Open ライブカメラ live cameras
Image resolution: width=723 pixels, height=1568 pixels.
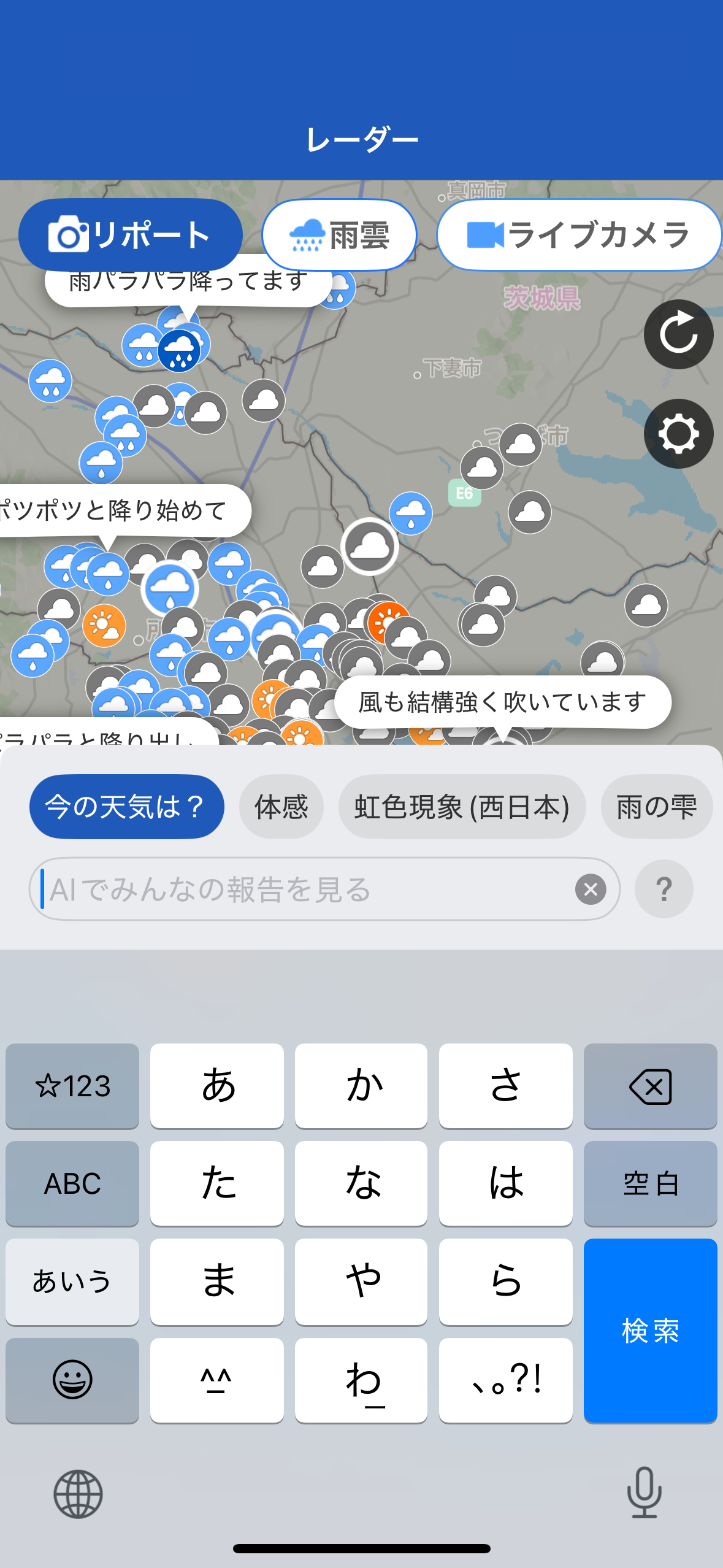[x=580, y=234]
